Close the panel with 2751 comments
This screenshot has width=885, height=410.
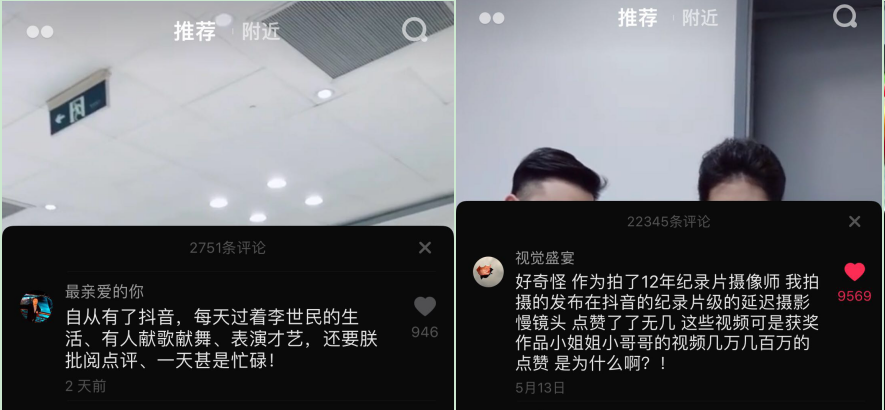[x=425, y=248]
